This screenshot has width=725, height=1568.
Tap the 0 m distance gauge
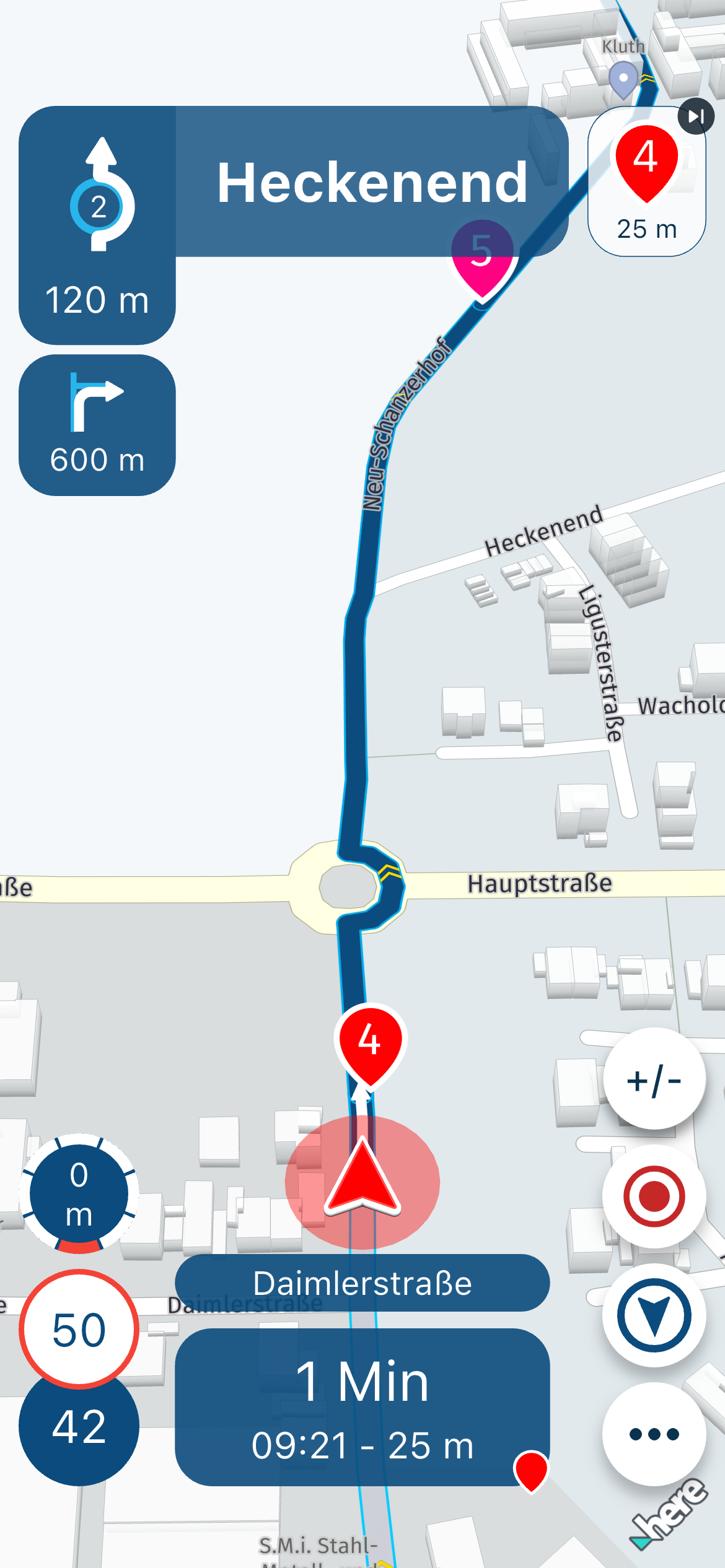click(79, 1194)
